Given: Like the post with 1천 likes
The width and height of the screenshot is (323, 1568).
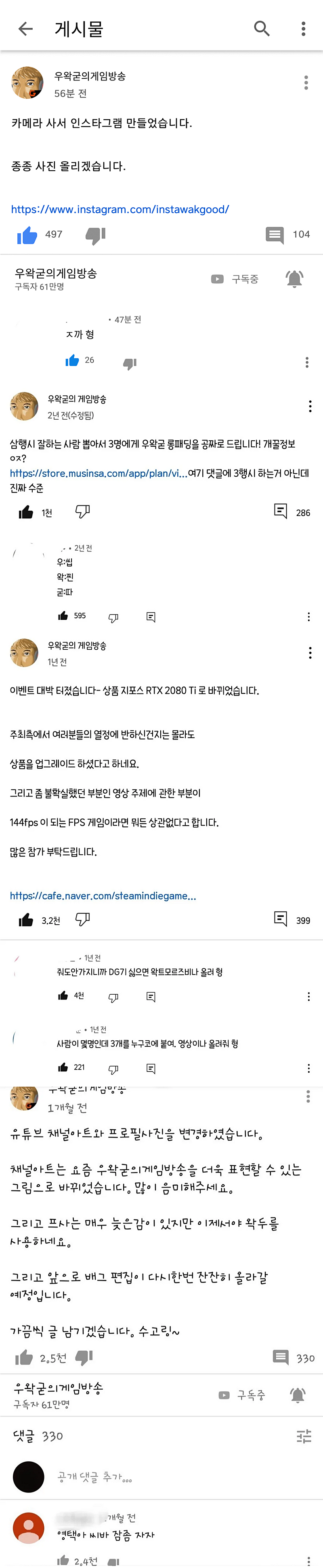Looking at the screenshot, I should tap(26, 513).
